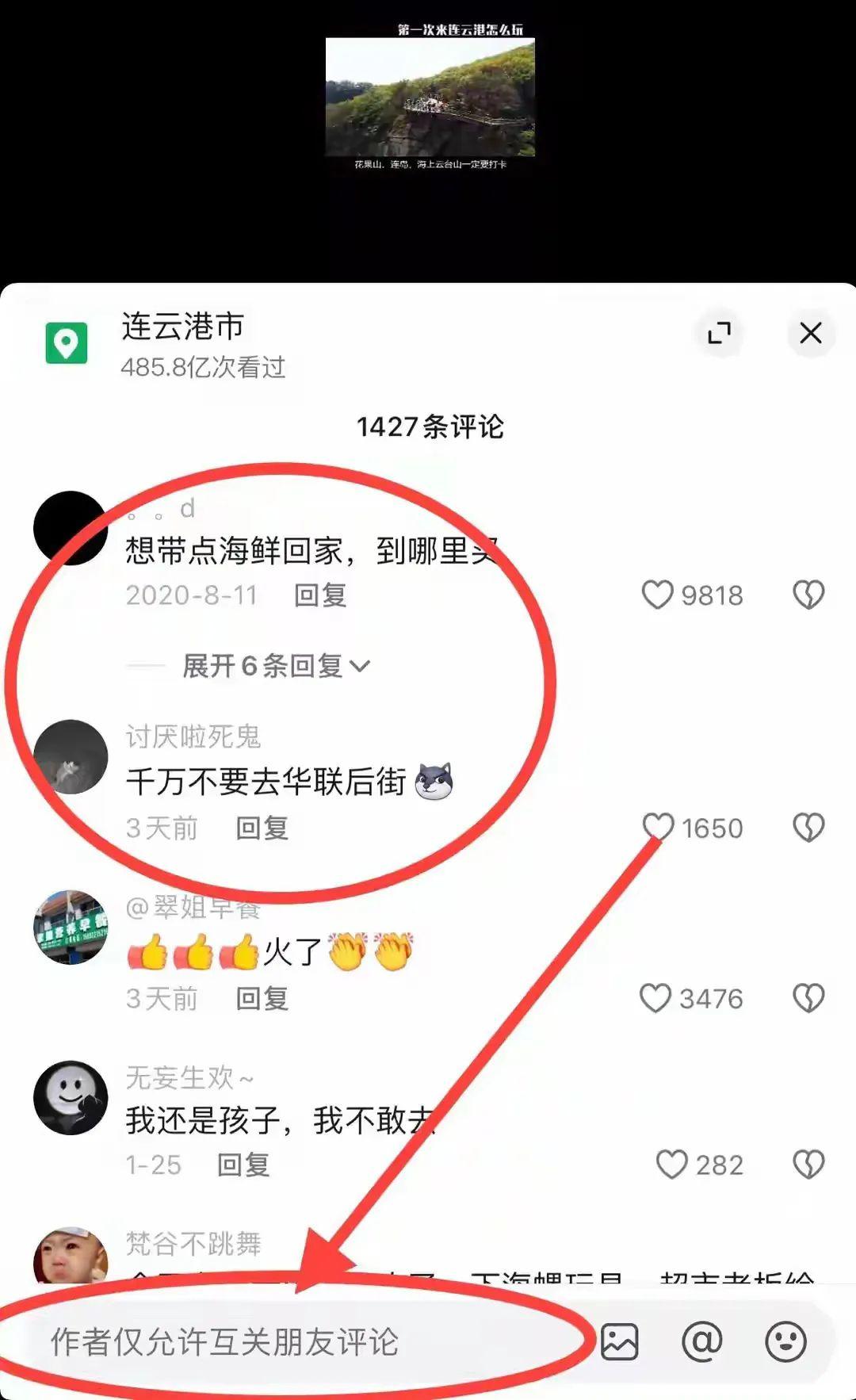Like 无妄生欢~'s comment

click(671, 1165)
